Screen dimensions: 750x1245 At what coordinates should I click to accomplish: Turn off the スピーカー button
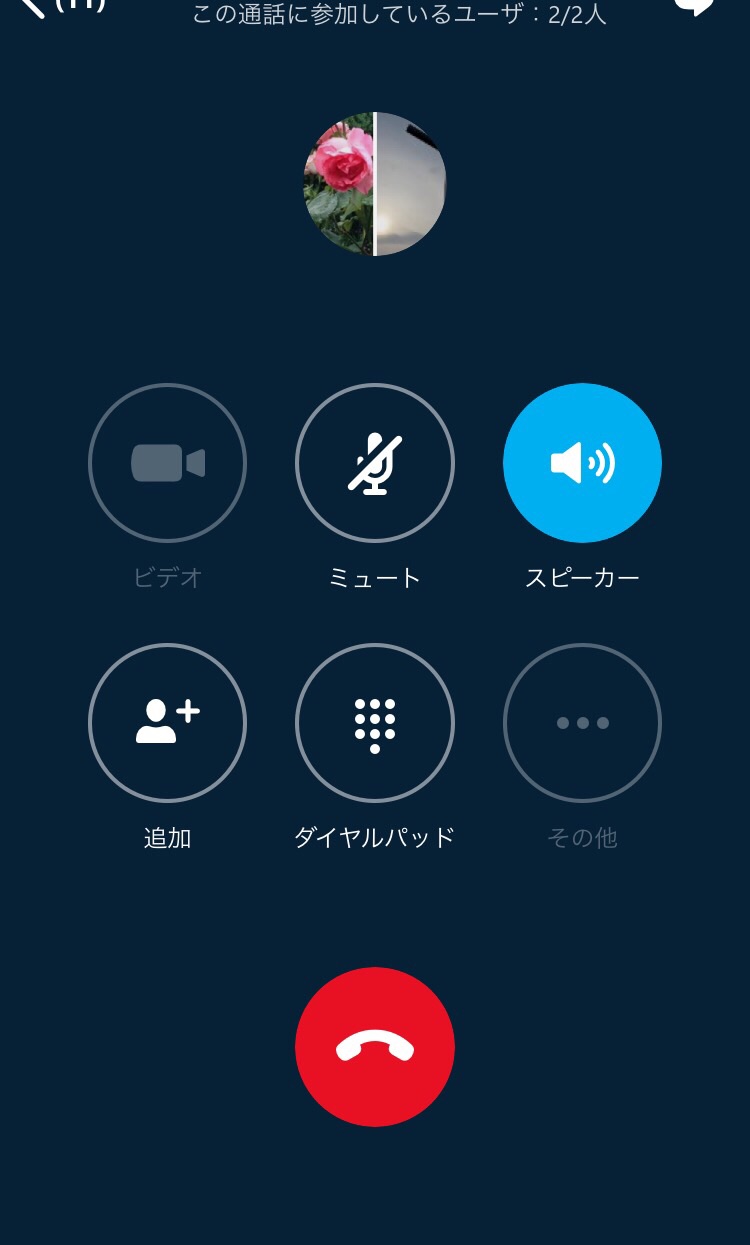pyautogui.click(x=582, y=464)
